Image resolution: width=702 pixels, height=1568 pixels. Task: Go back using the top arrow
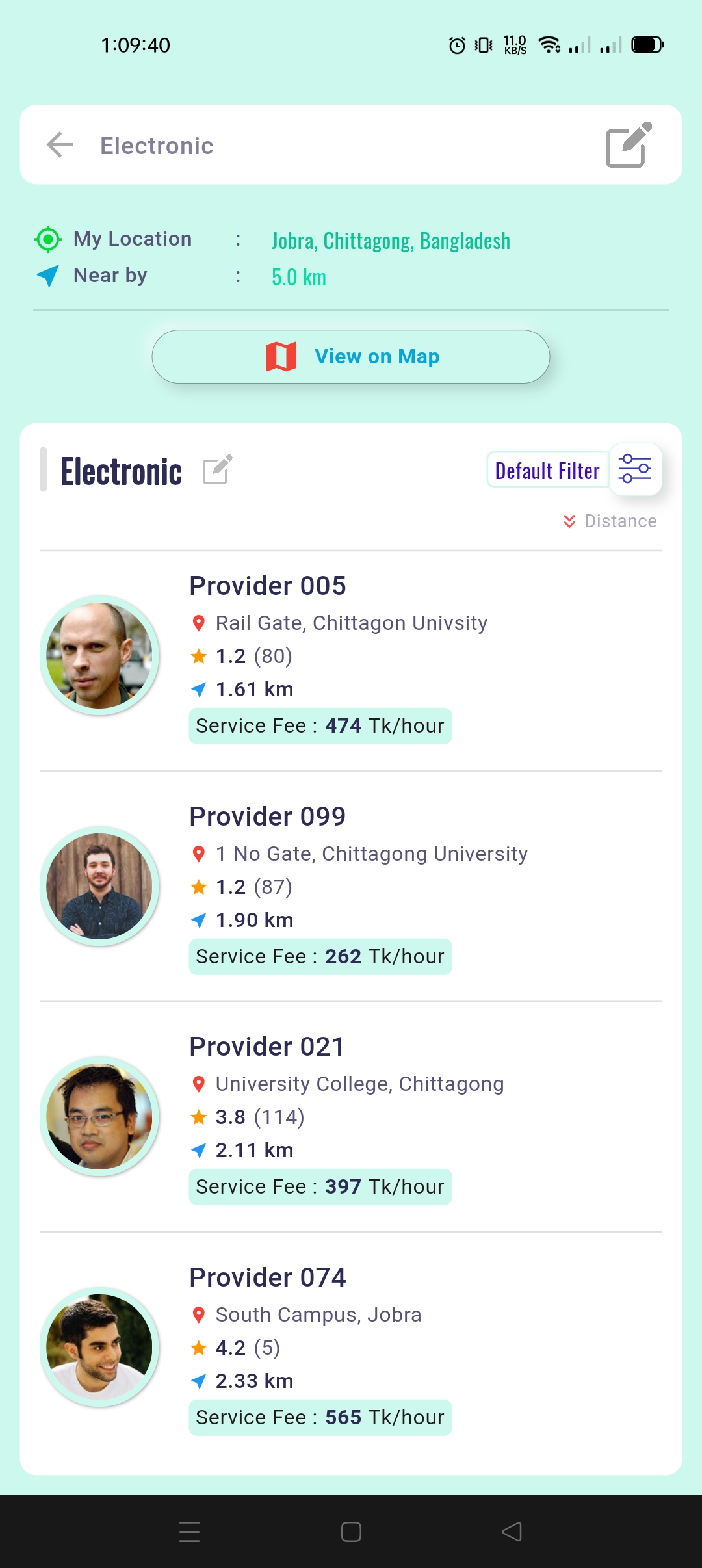pyautogui.click(x=60, y=145)
